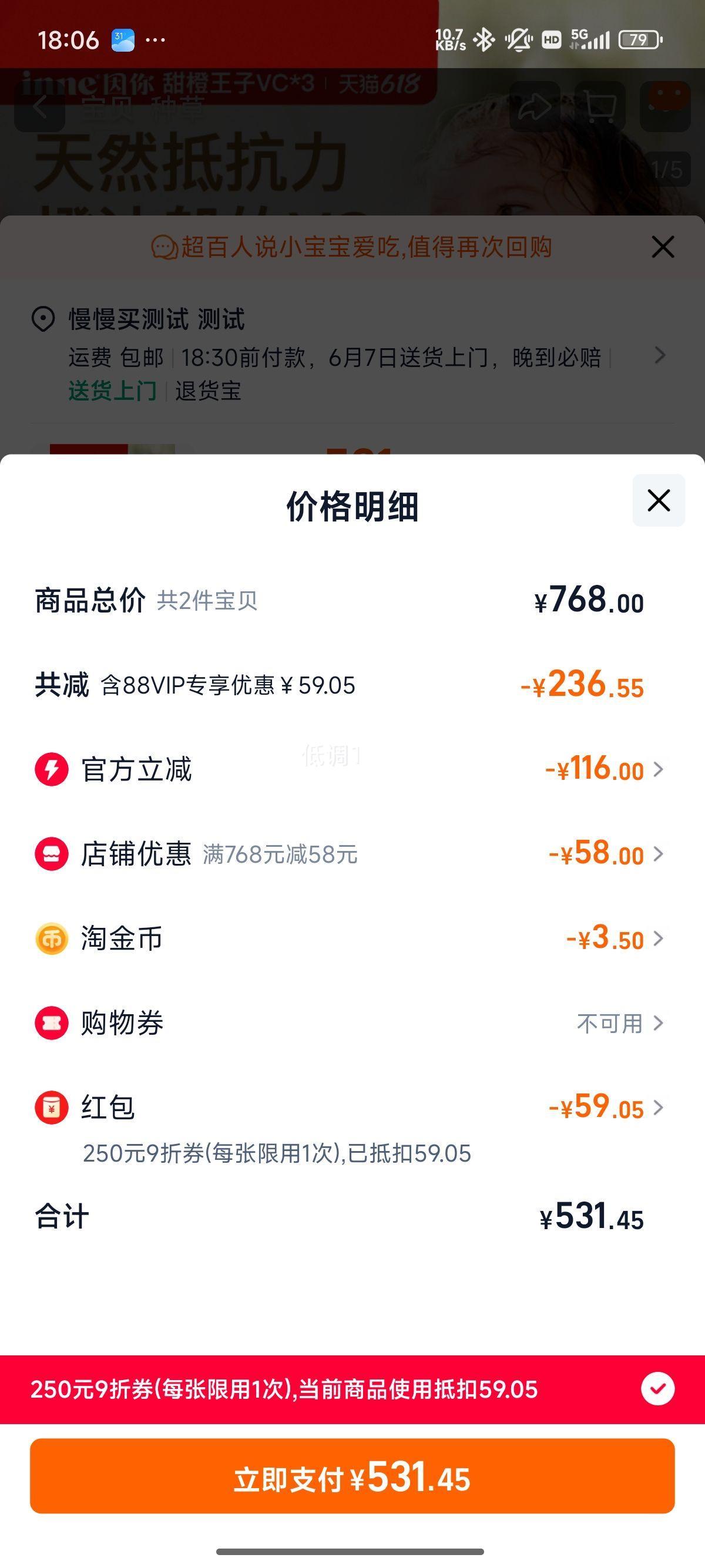Uncheck the 250元9折券 coupon checkmark
The height and width of the screenshot is (1568, 705).
coord(657,1389)
